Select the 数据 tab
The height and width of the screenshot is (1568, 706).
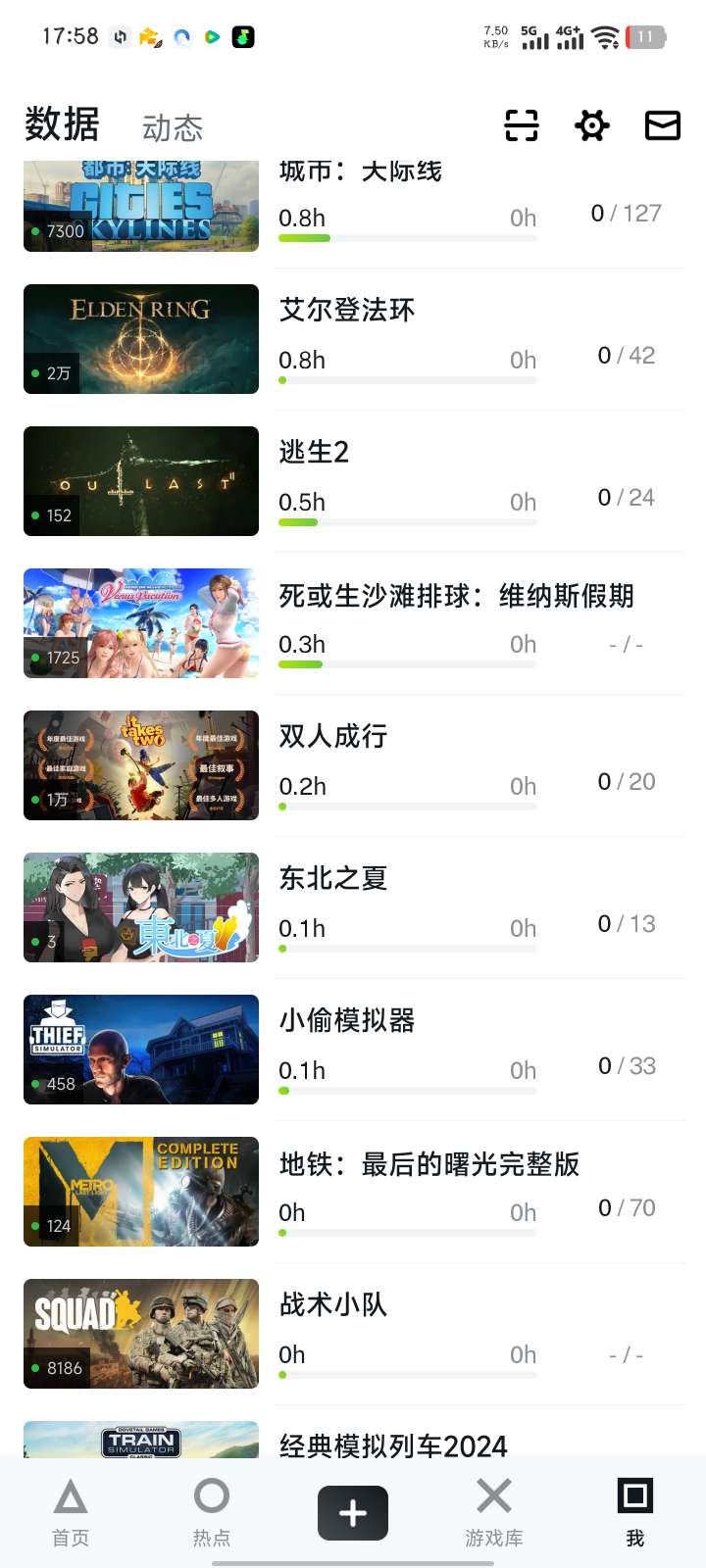pyautogui.click(x=62, y=124)
